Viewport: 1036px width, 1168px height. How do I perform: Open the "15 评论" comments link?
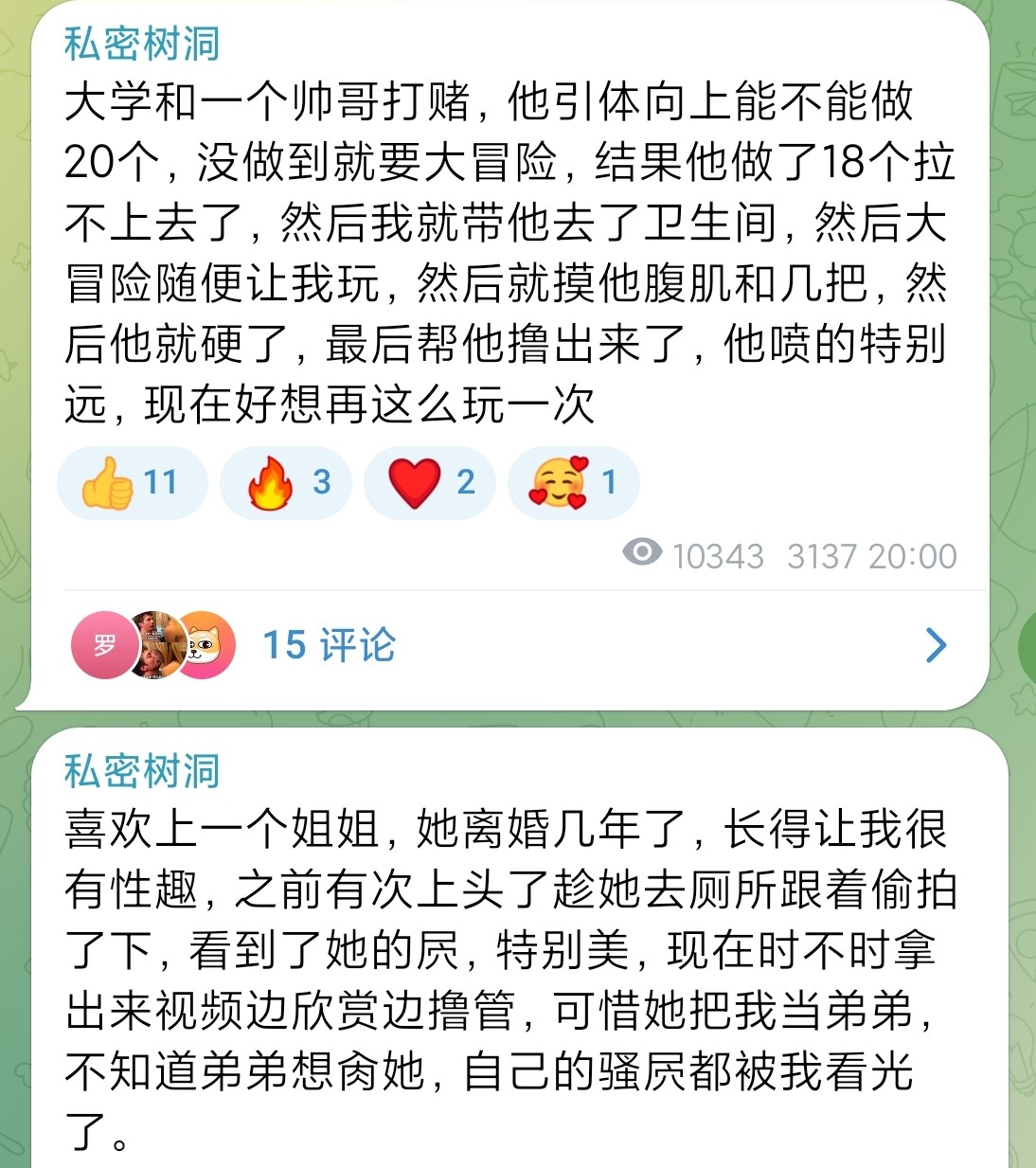(x=329, y=643)
